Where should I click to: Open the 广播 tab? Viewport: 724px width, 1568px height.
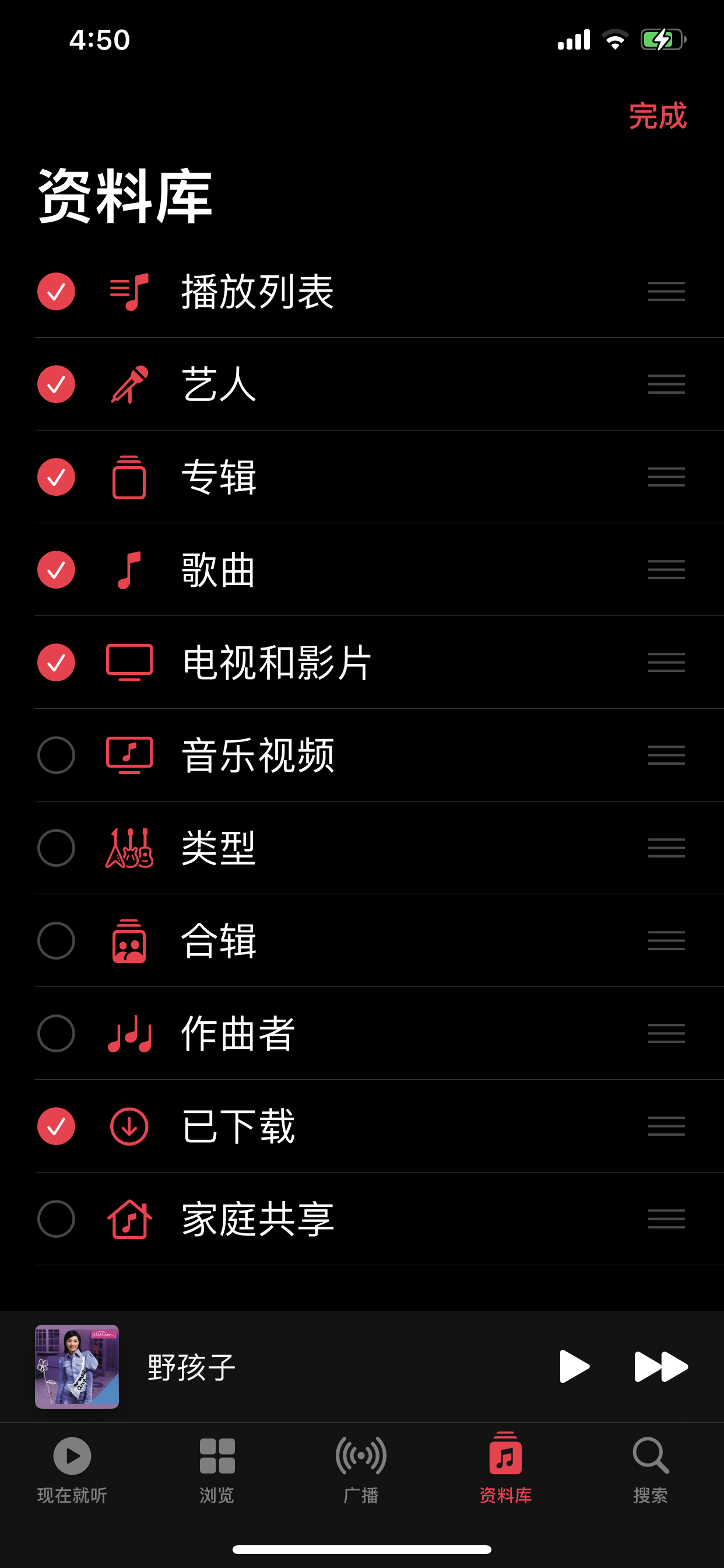[x=361, y=1467]
